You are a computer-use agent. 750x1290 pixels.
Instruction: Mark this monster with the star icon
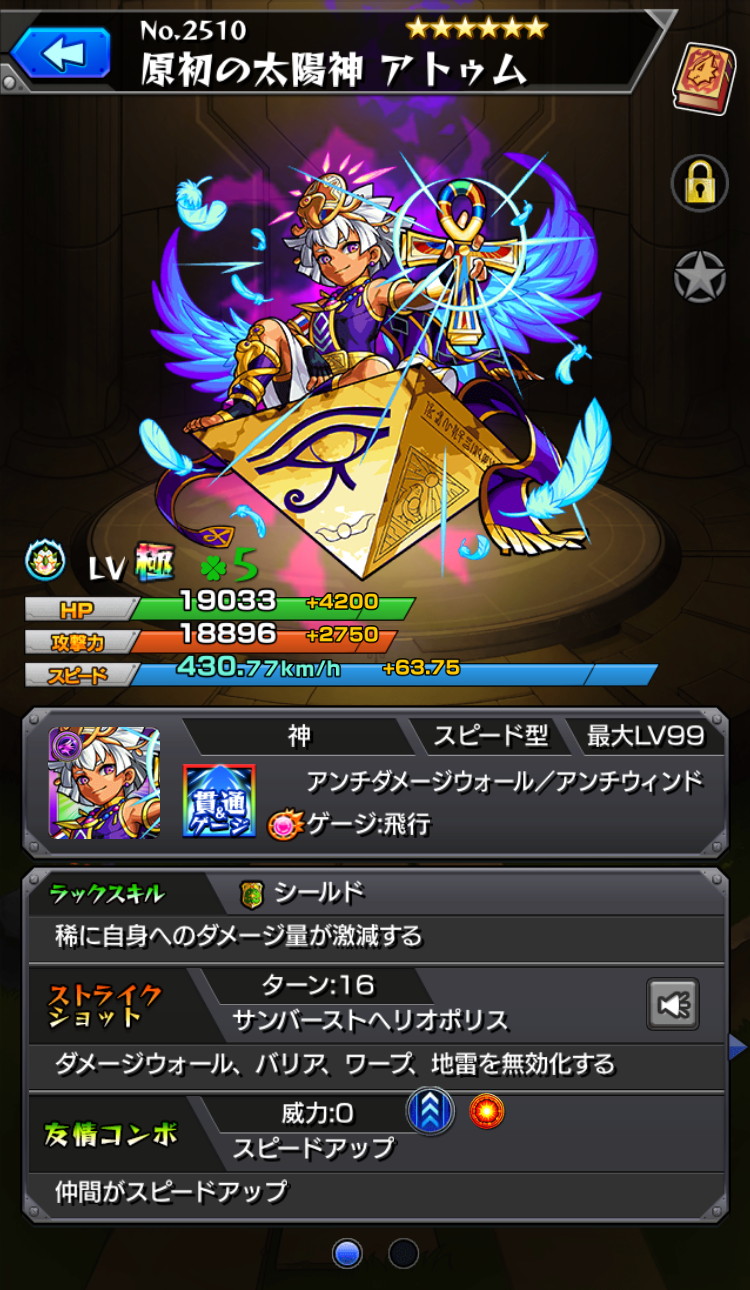coord(699,277)
